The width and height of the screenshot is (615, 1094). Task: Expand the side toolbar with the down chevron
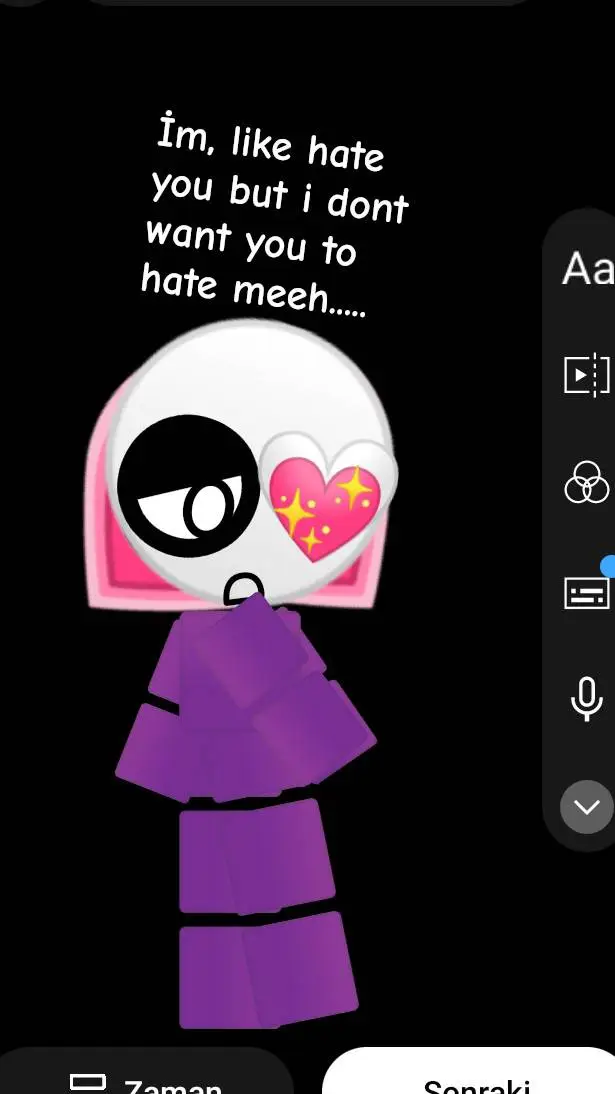pyautogui.click(x=587, y=806)
